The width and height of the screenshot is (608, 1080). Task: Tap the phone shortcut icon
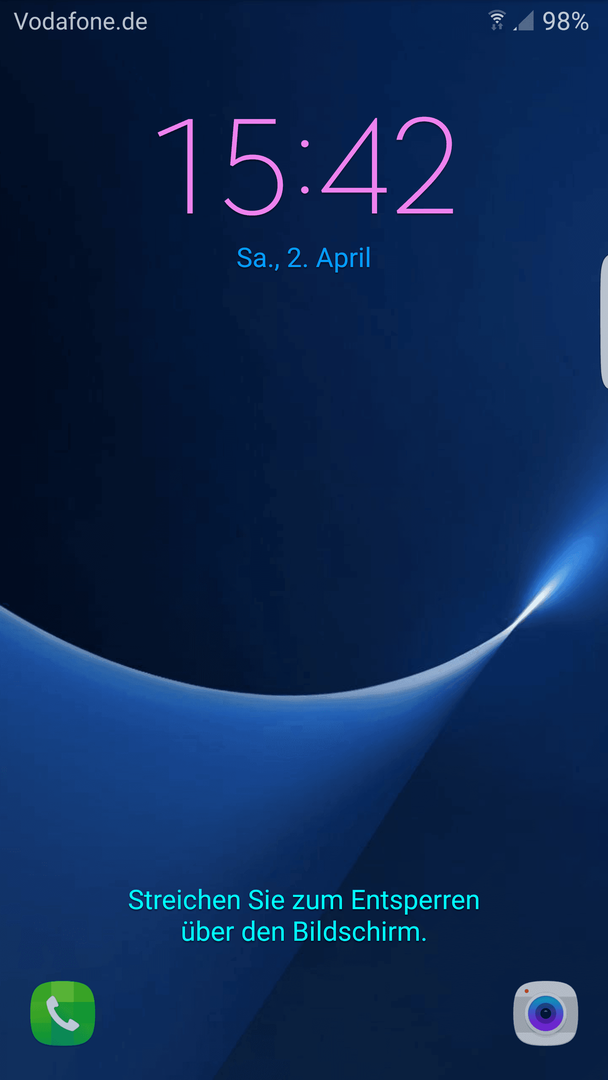(x=62, y=1013)
